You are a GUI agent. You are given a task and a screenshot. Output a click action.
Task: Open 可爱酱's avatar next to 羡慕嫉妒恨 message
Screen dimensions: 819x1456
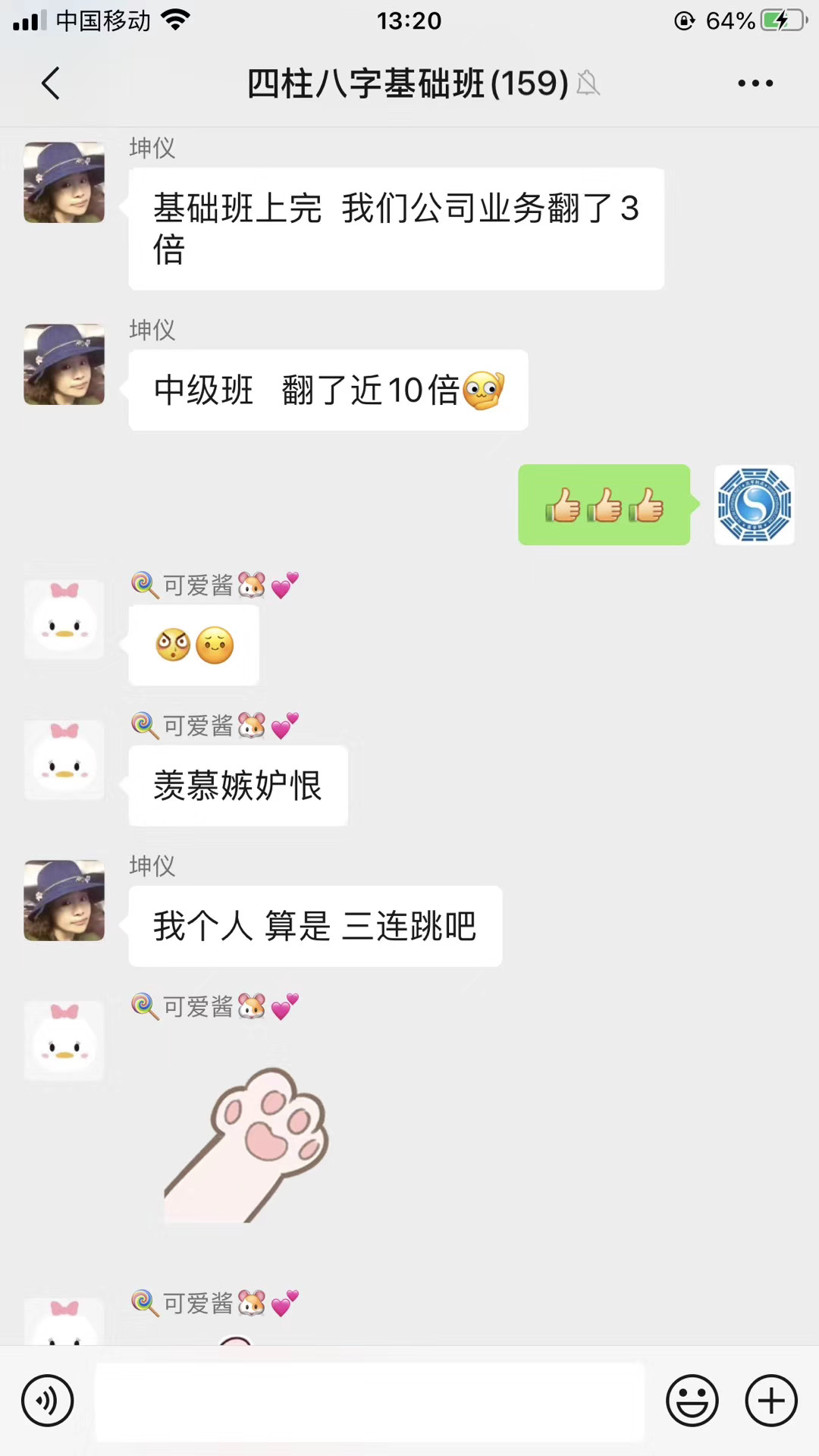pyautogui.click(x=64, y=760)
